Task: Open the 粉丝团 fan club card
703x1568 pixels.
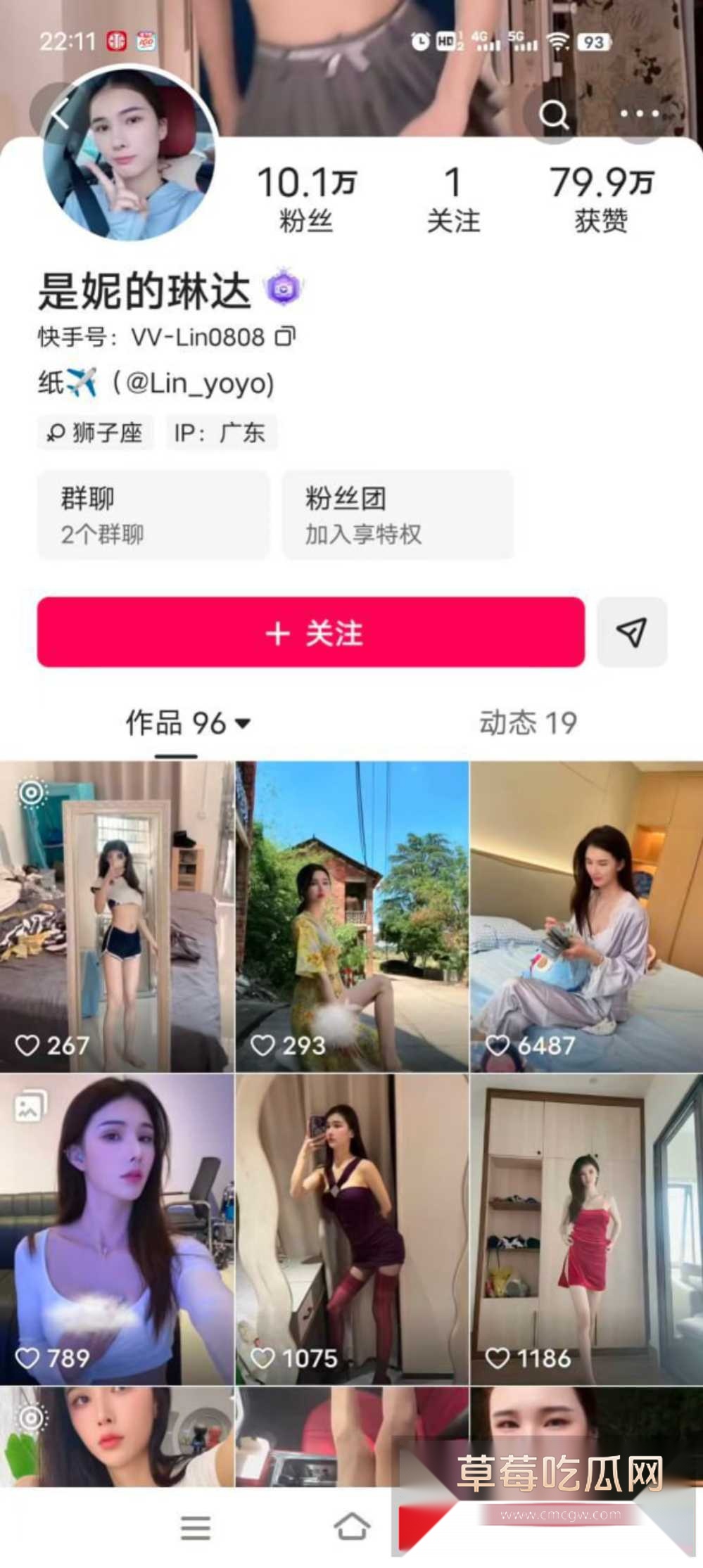Action: (x=398, y=515)
